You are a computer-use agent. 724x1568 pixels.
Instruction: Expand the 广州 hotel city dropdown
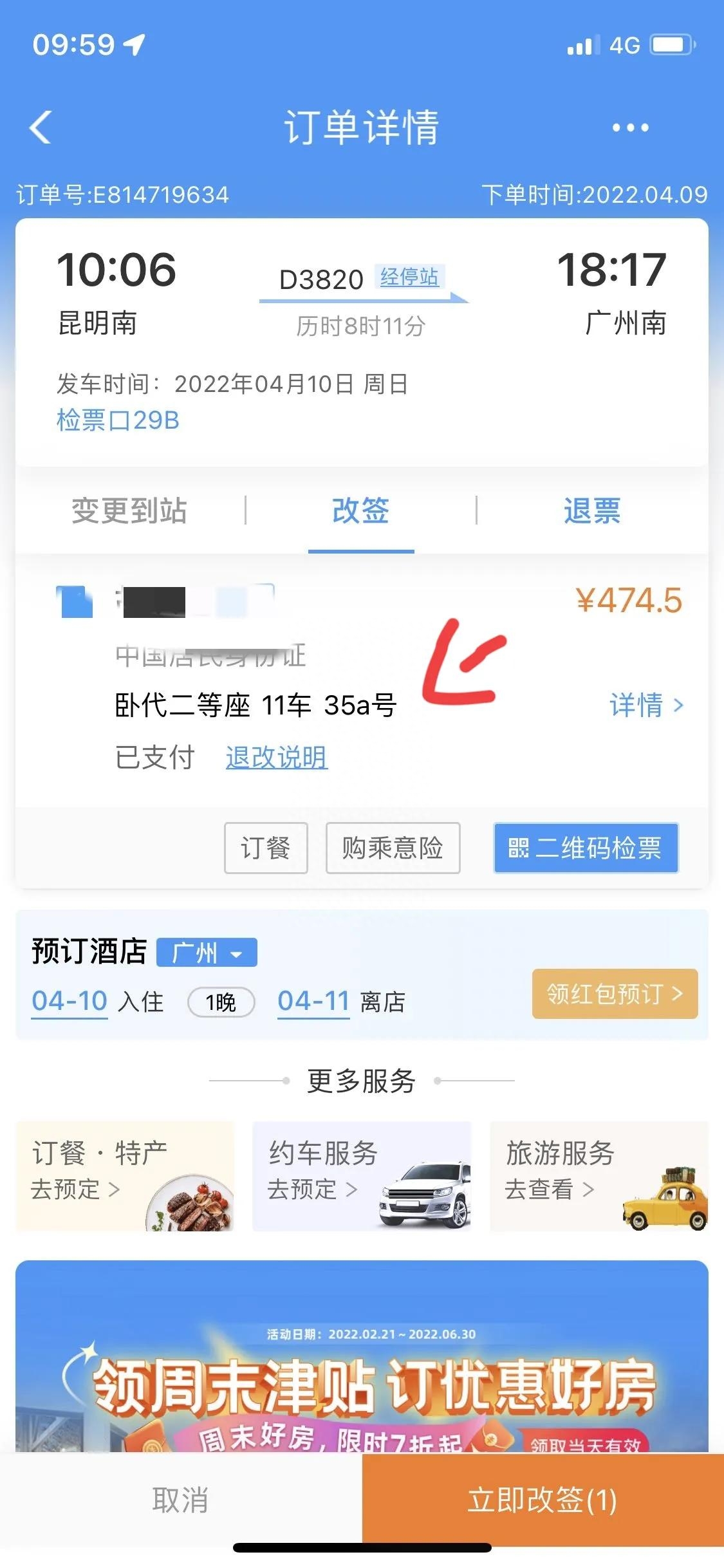pyautogui.click(x=207, y=953)
